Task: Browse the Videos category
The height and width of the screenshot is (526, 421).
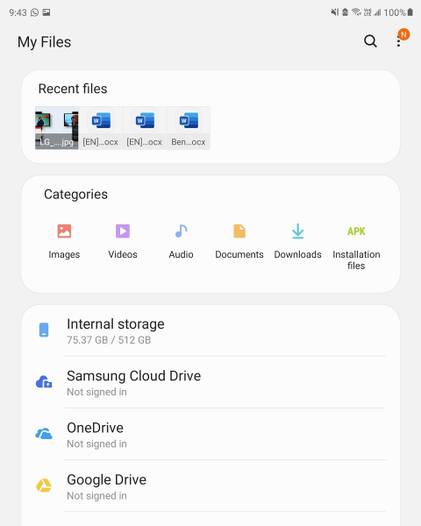Action: pos(123,241)
